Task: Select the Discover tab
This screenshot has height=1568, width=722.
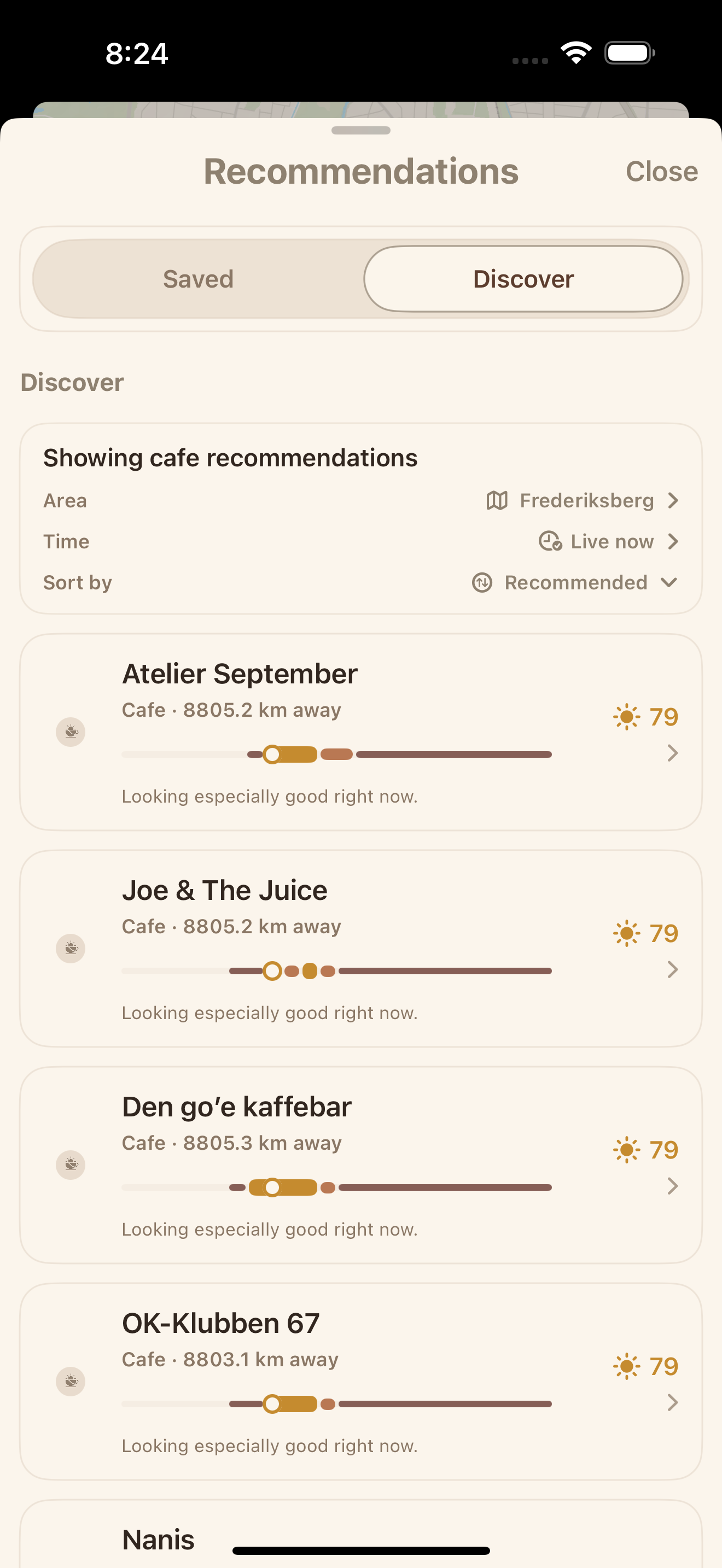Action: click(522, 278)
